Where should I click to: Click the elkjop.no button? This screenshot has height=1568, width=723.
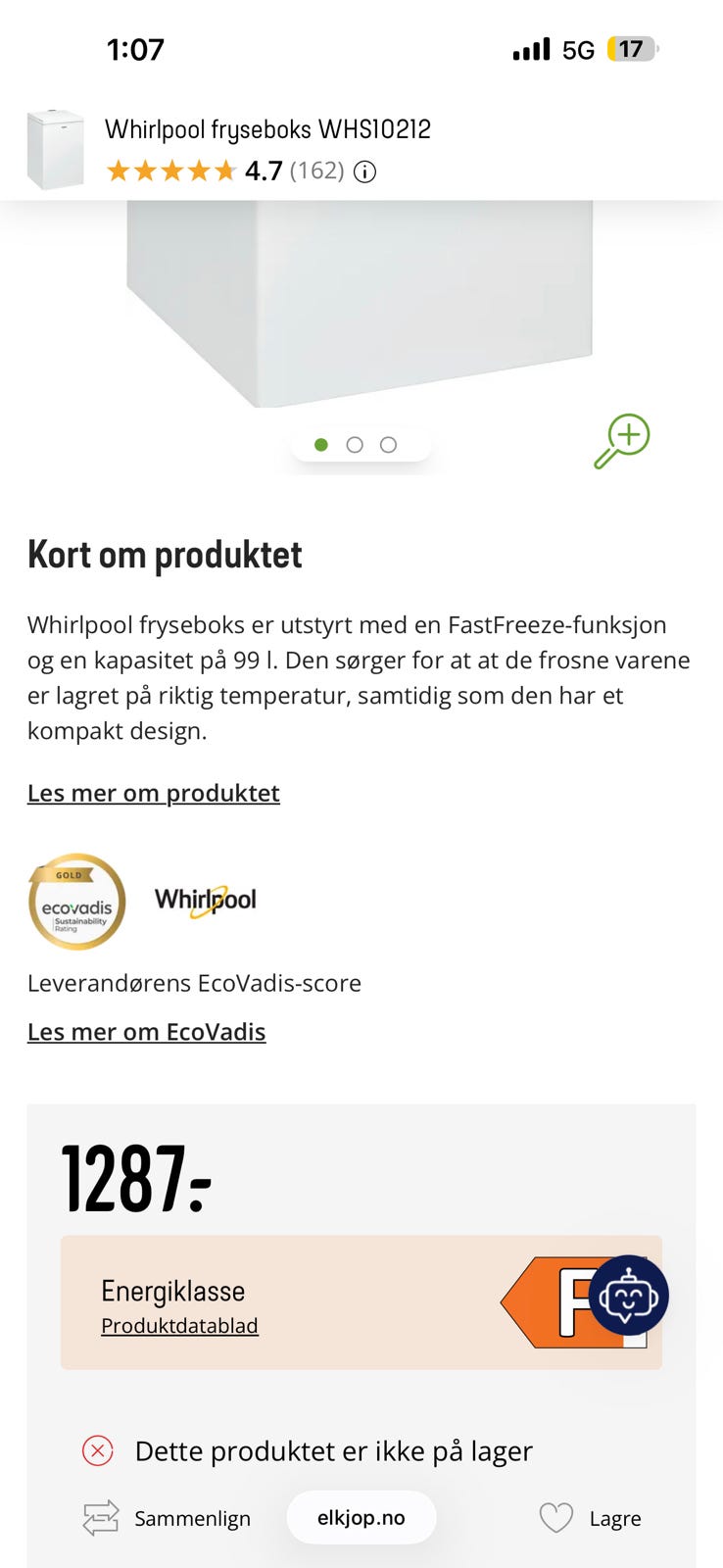pyautogui.click(x=361, y=1517)
